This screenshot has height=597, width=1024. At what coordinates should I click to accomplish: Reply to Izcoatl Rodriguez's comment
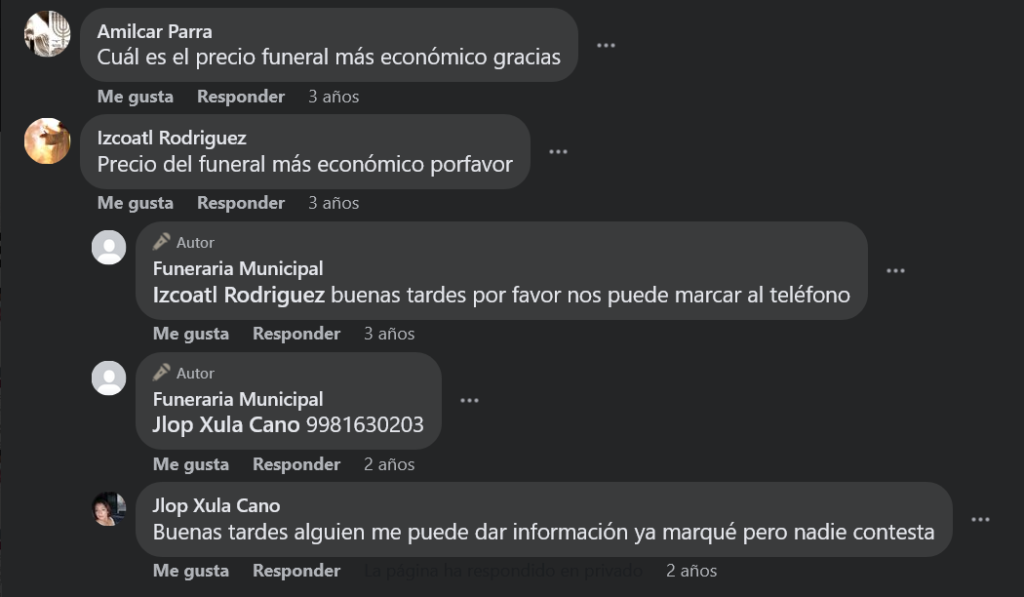240,203
